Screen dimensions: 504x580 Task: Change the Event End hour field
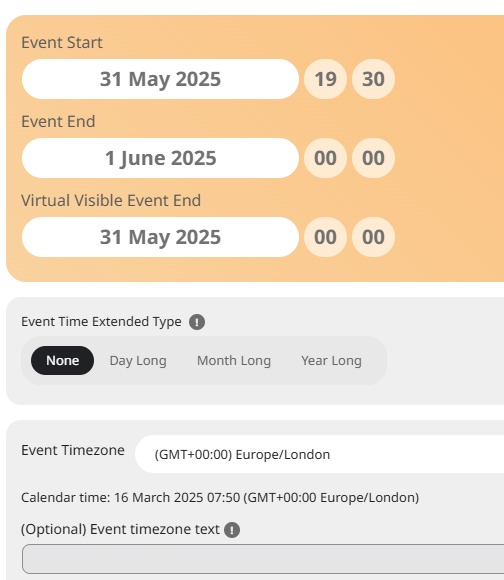pos(325,158)
